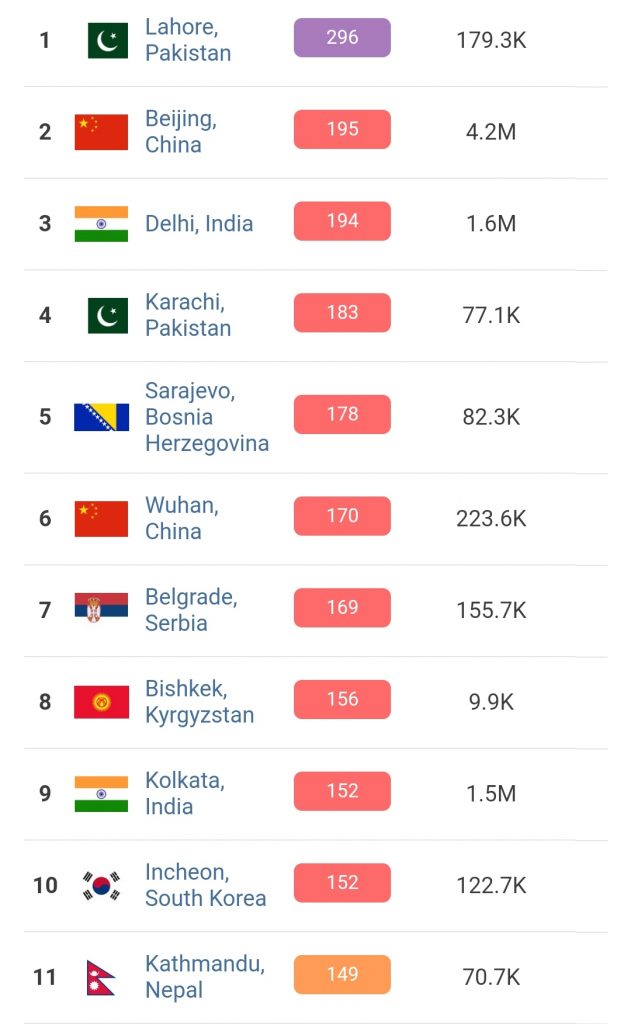Open the Wuhan, China city link

(x=182, y=519)
